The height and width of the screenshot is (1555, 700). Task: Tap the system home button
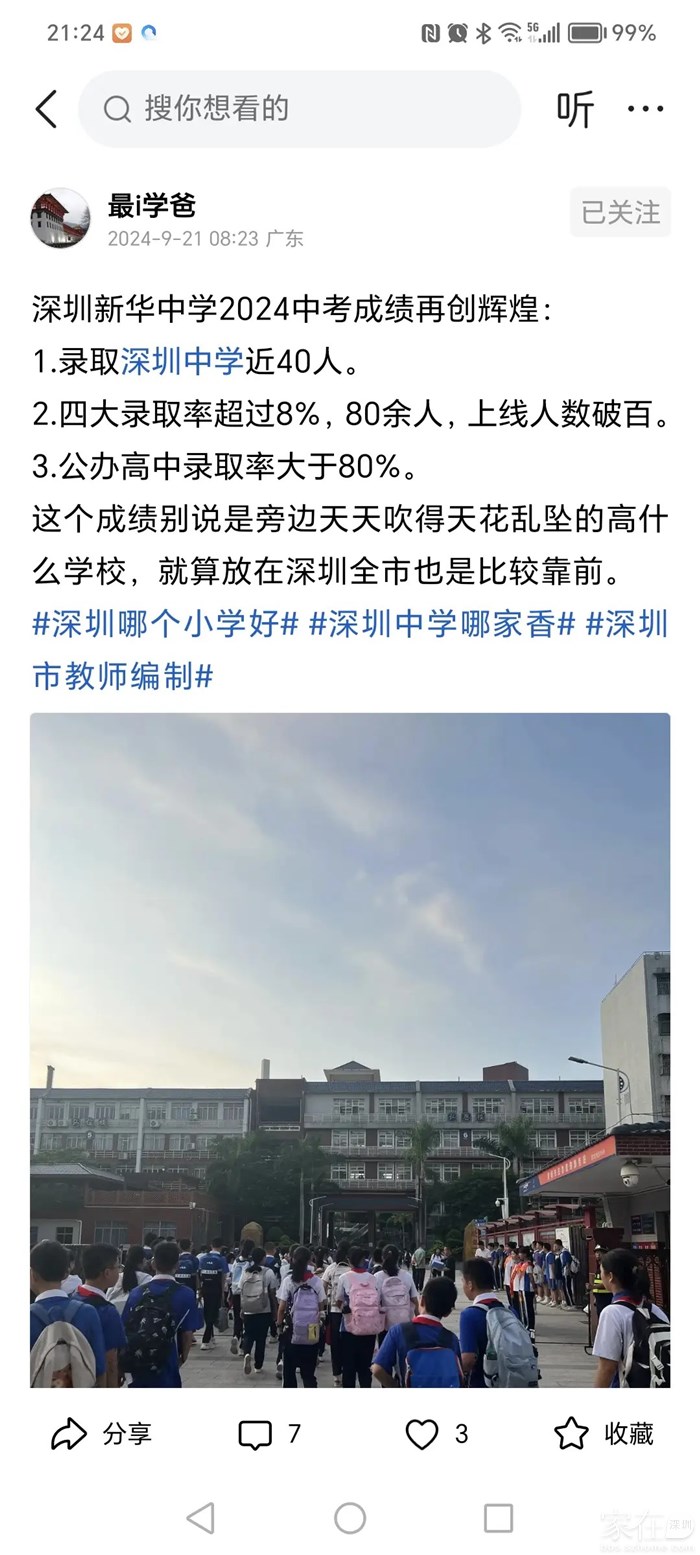350,1518
